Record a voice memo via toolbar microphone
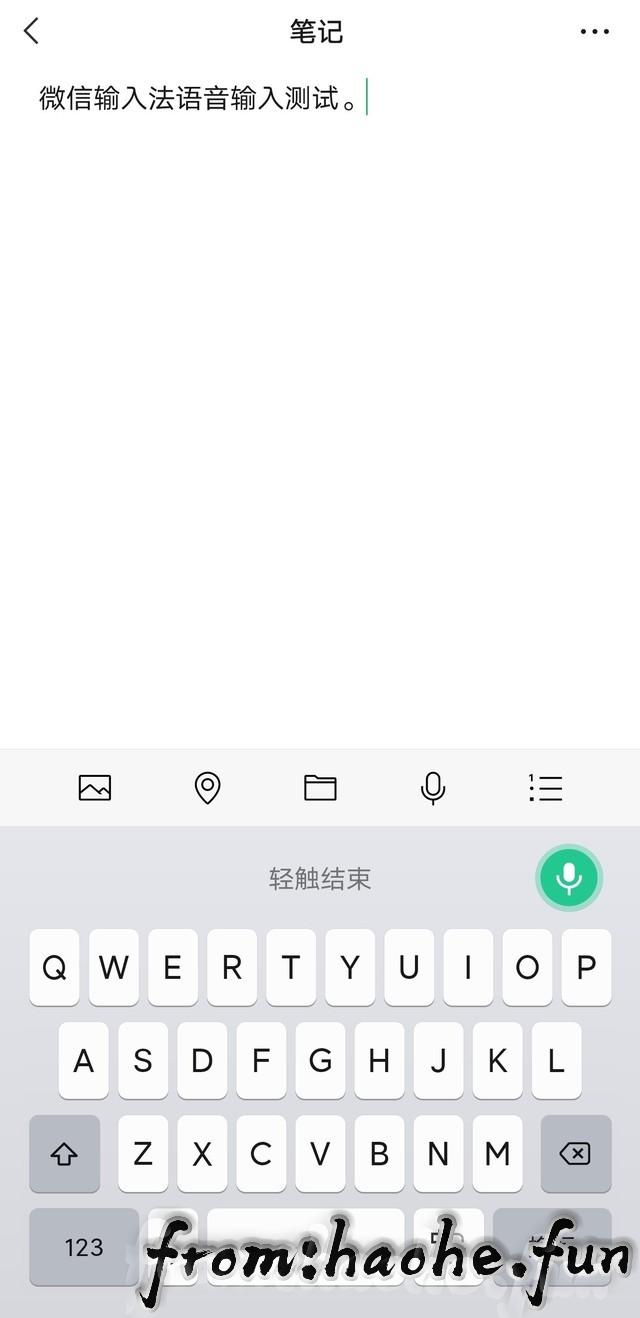Screen dimensions: 640x1318 (x=433, y=788)
